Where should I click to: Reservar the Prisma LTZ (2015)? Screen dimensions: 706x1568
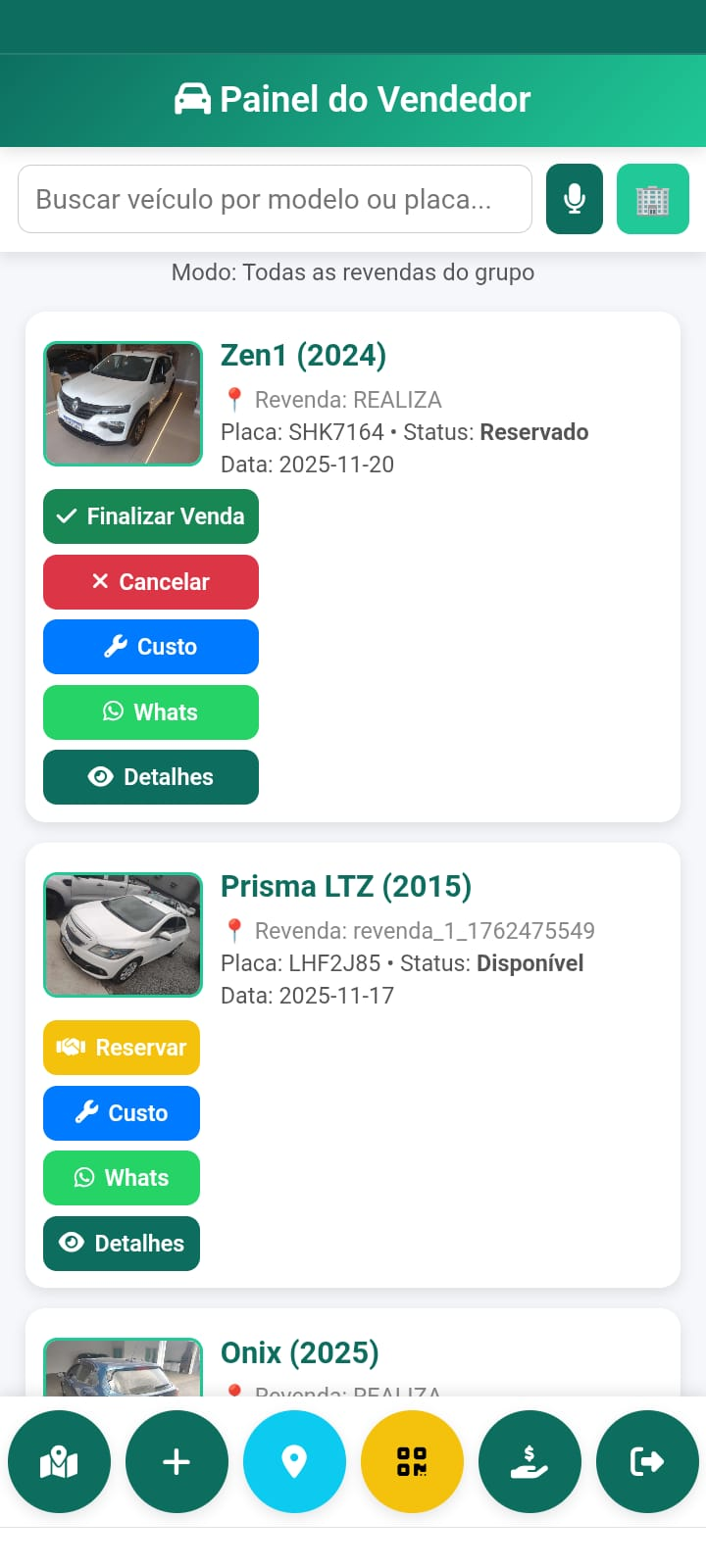[122, 1048]
